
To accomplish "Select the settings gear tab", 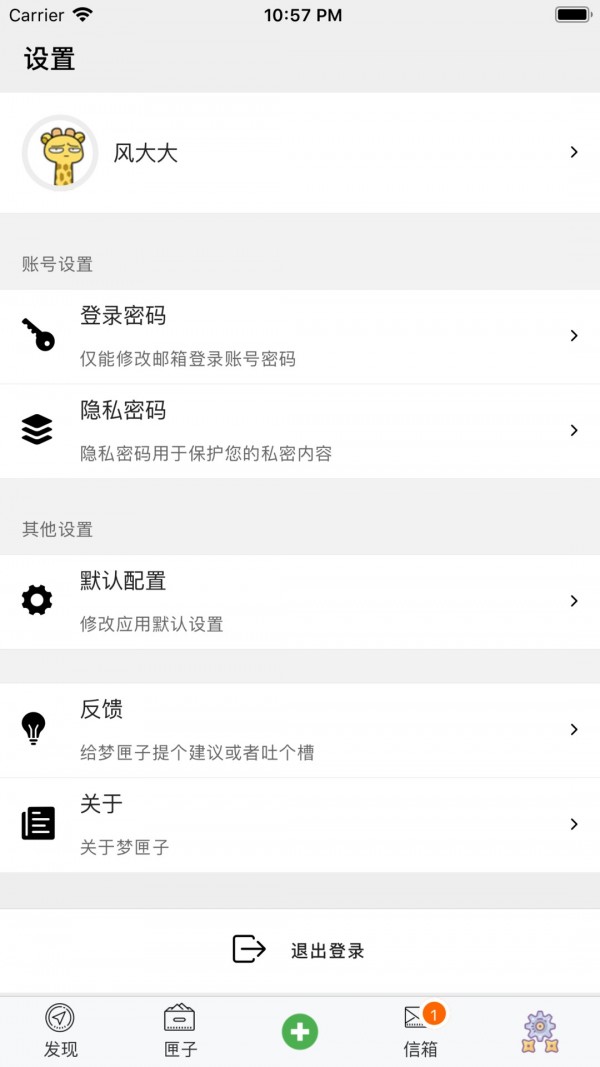I will coord(539,1031).
